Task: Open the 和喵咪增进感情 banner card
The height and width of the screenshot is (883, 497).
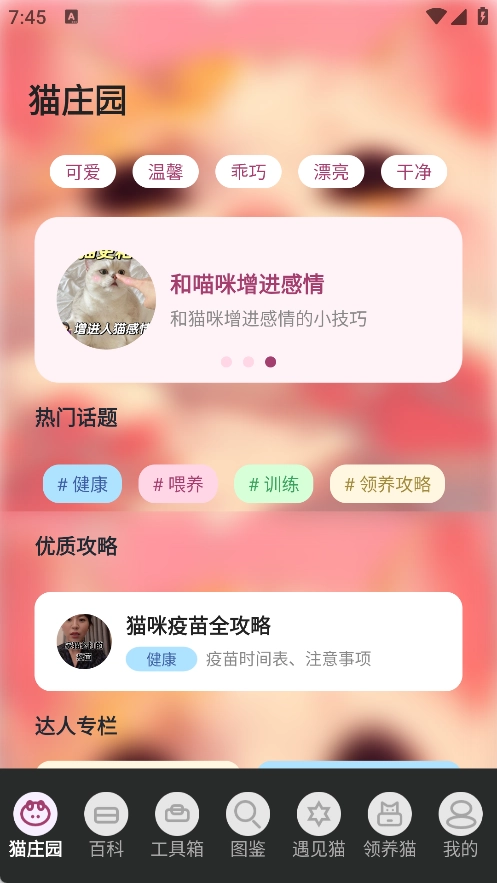Action: point(248,300)
